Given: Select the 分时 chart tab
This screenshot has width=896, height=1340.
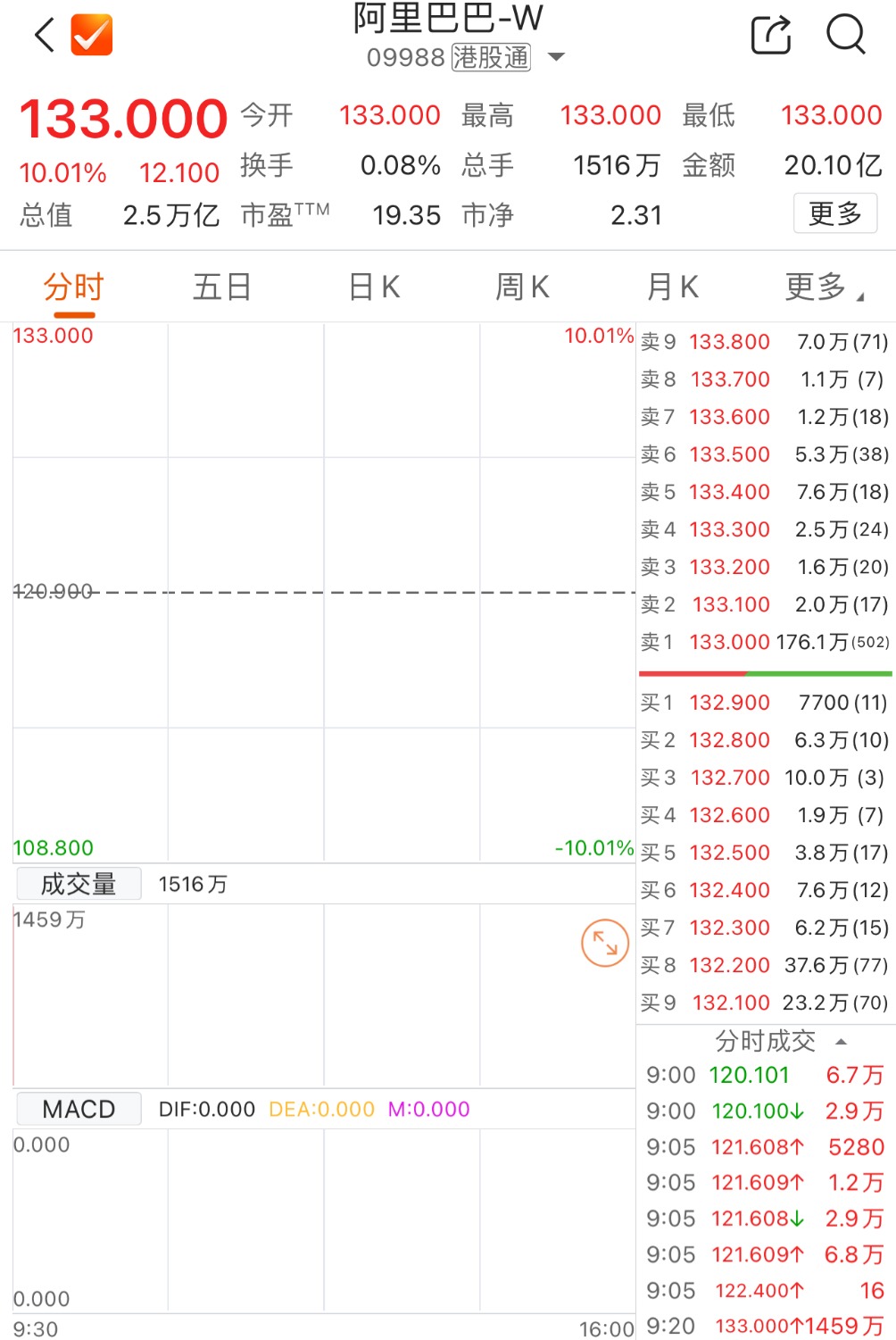Looking at the screenshot, I should 74,287.
